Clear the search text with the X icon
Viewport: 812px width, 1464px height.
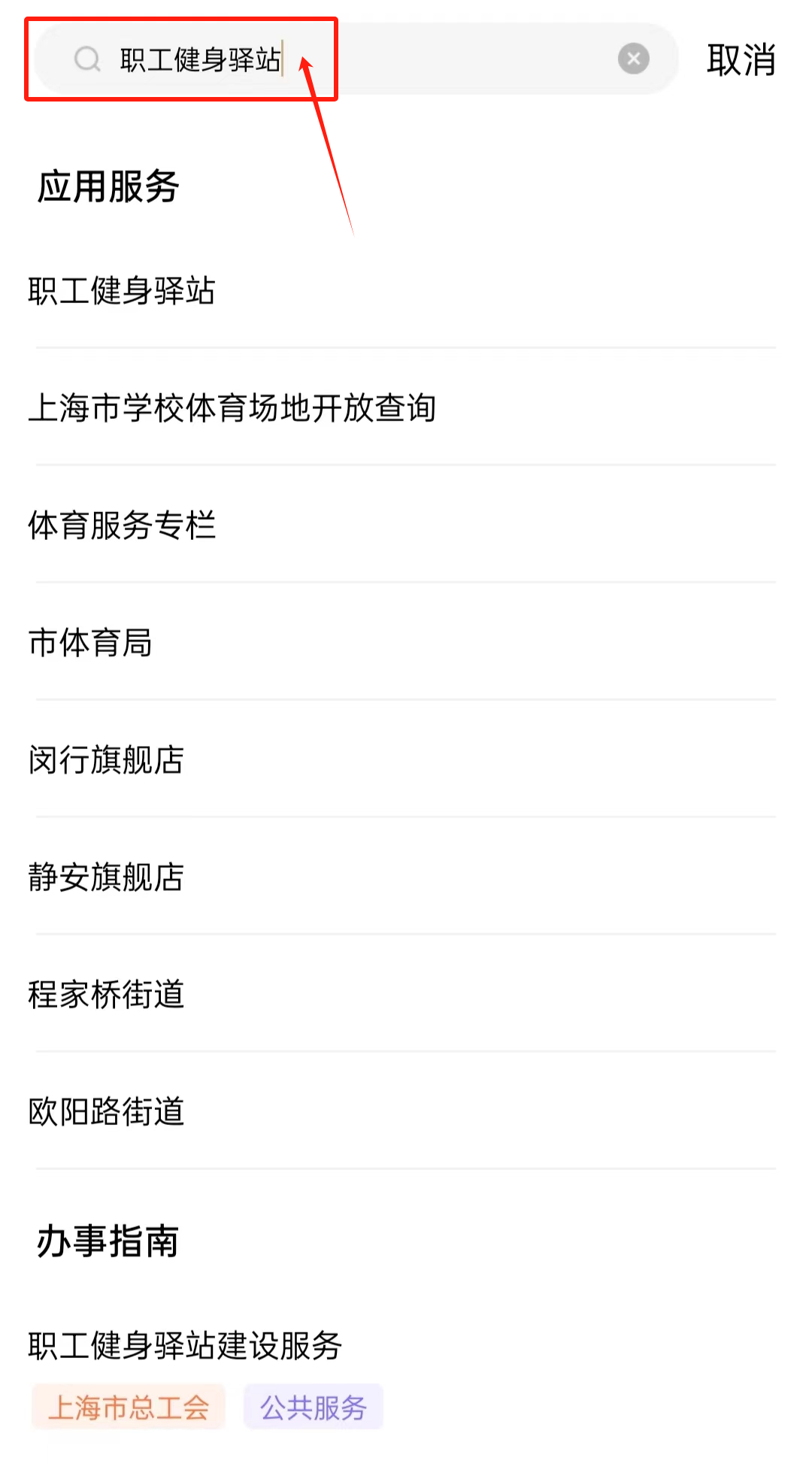tap(633, 59)
